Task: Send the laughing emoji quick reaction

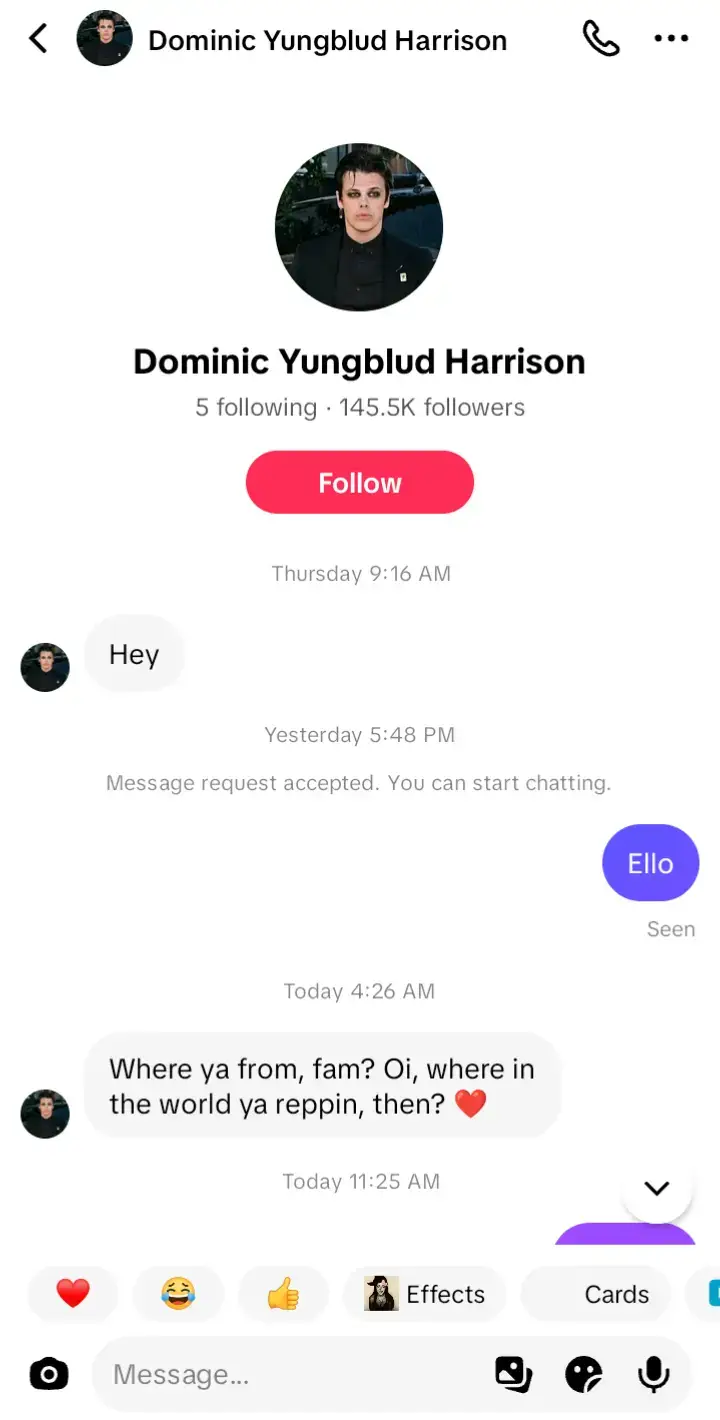Action: click(x=178, y=1294)
